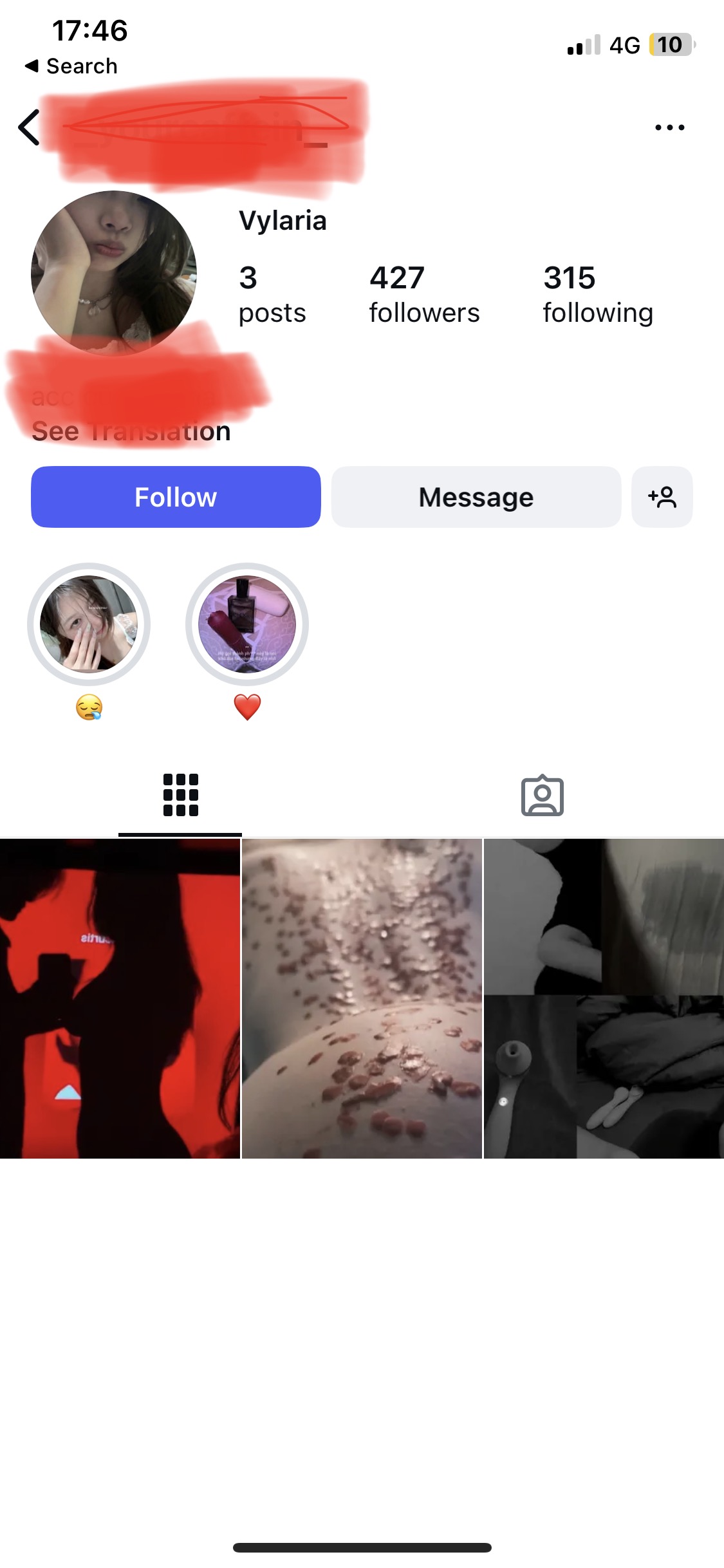The image size is (724, 1568).
Task: Switch to the posts grid tab
Action: click(180, 795)
